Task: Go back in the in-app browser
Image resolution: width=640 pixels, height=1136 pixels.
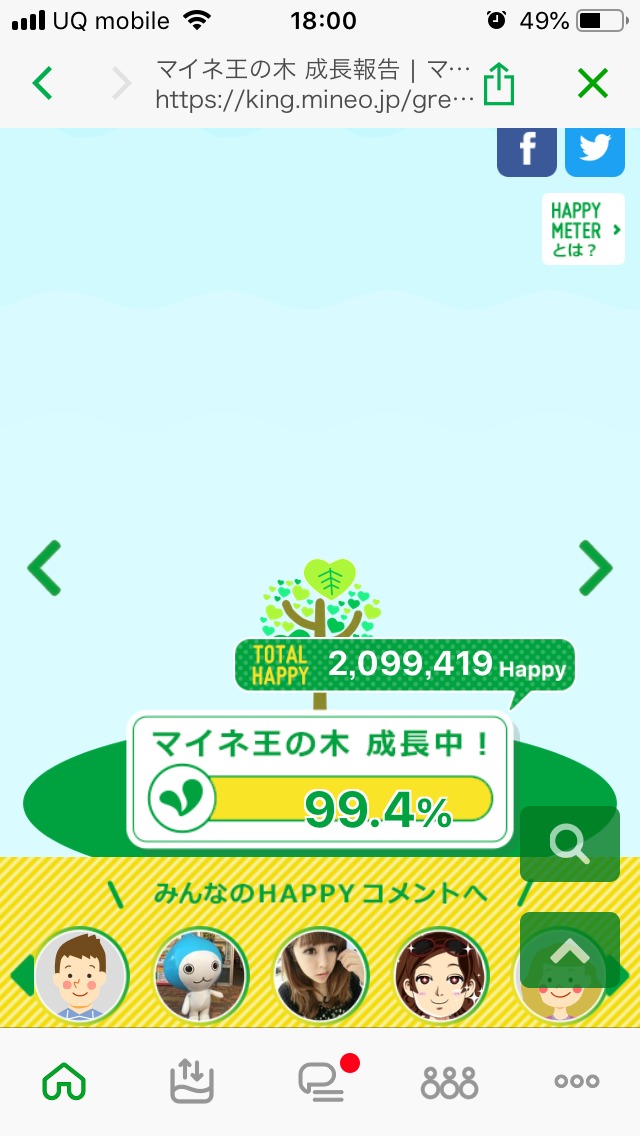Action: [42, 84]
